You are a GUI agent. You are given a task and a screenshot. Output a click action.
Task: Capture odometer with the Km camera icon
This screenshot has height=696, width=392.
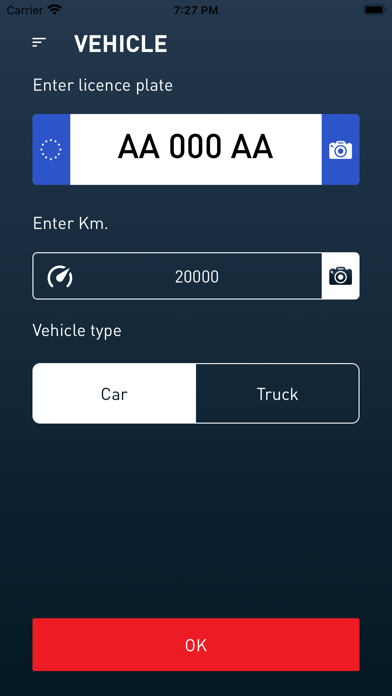click(341, 276)
